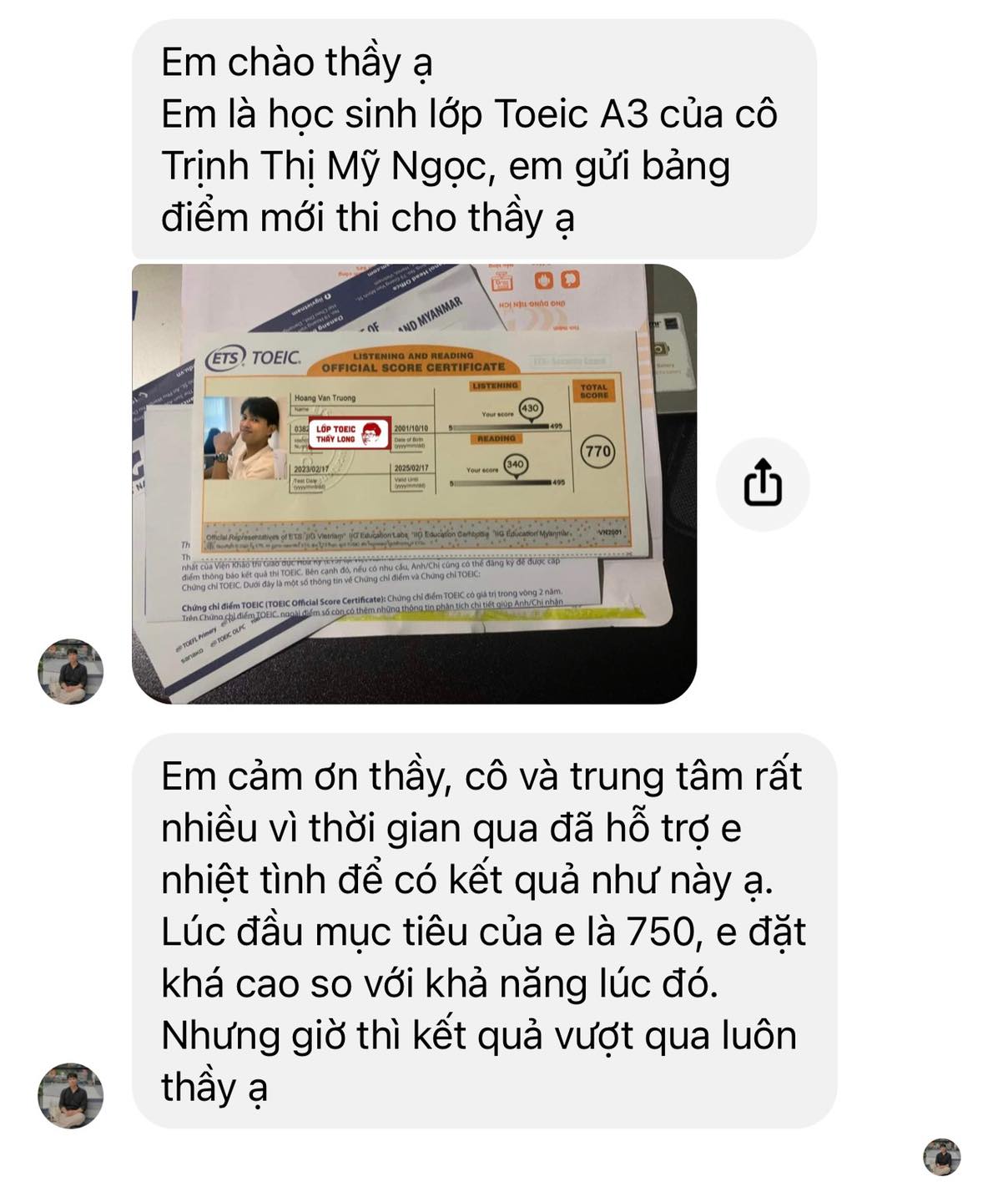
Task: Open the TOEIC score certificate image
Action: coord(414,484)
